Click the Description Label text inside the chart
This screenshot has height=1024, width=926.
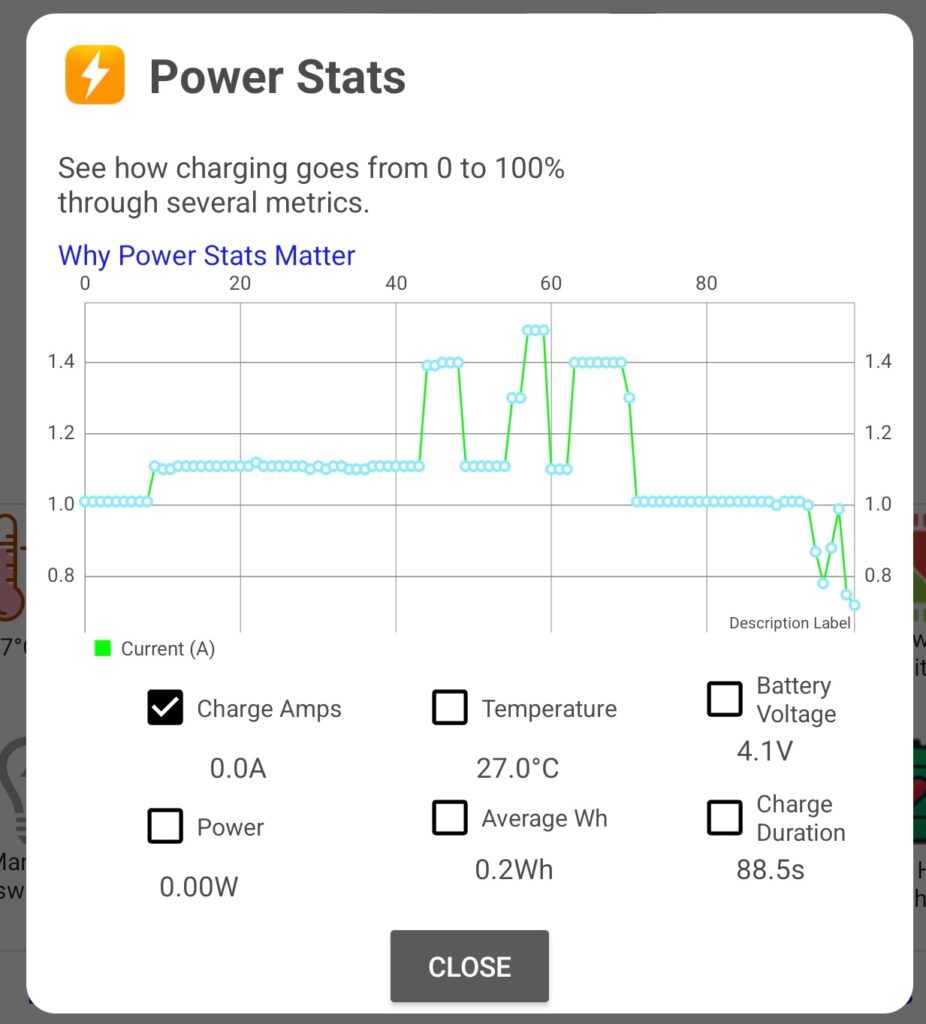791,622
